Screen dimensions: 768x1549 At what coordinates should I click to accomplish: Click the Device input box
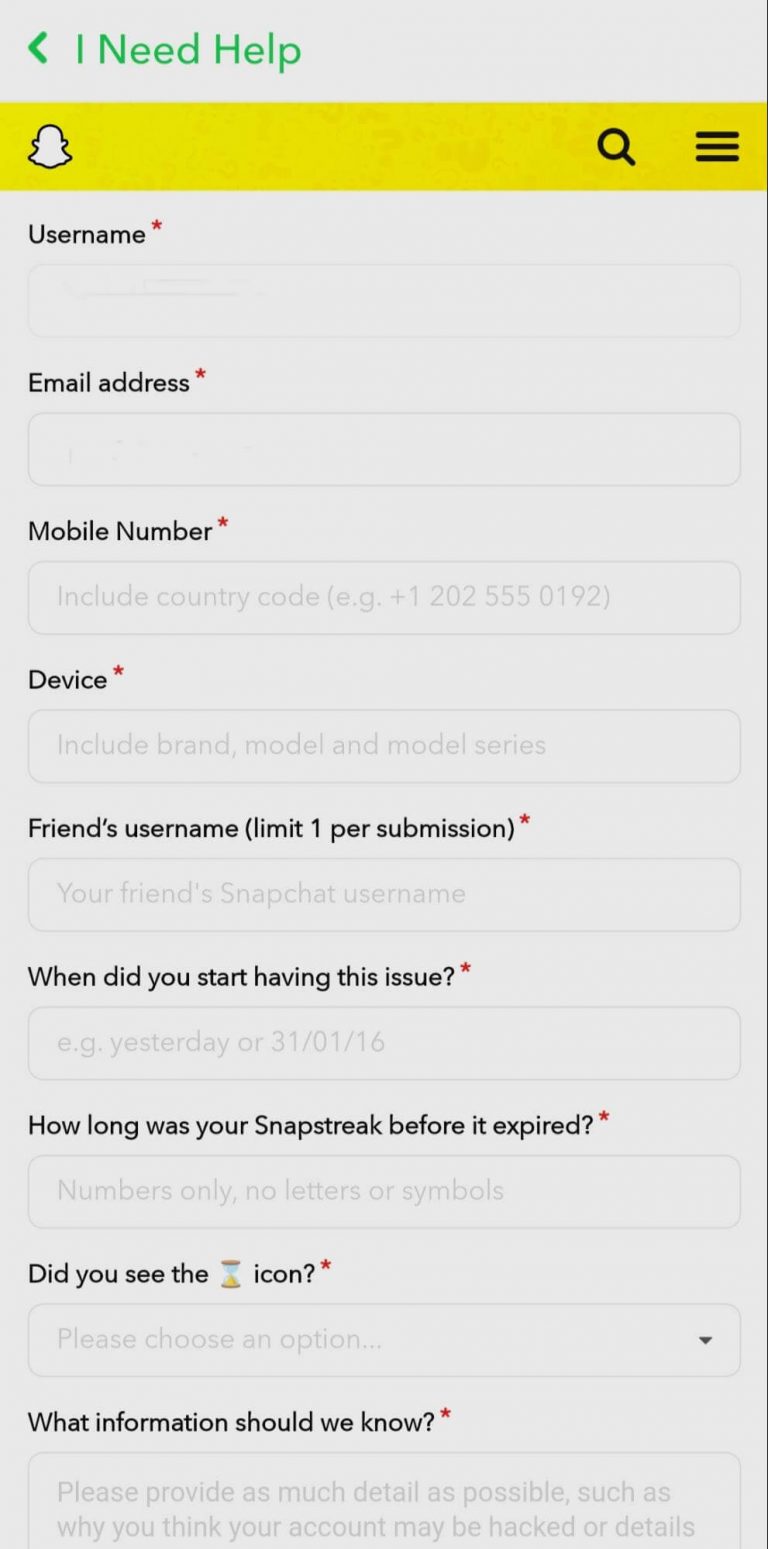coord(384,745)
